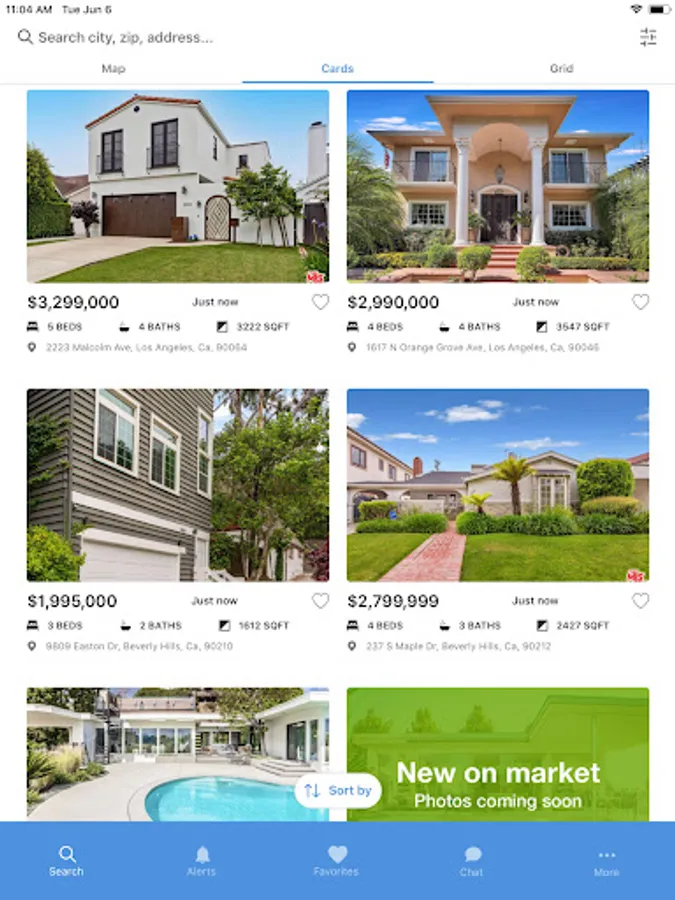Open the $2,799,999 Maple Dr listing
Image resolution: width=675 pixels, height=900 pixels.
pyautogui.click(x=498, y=485)
